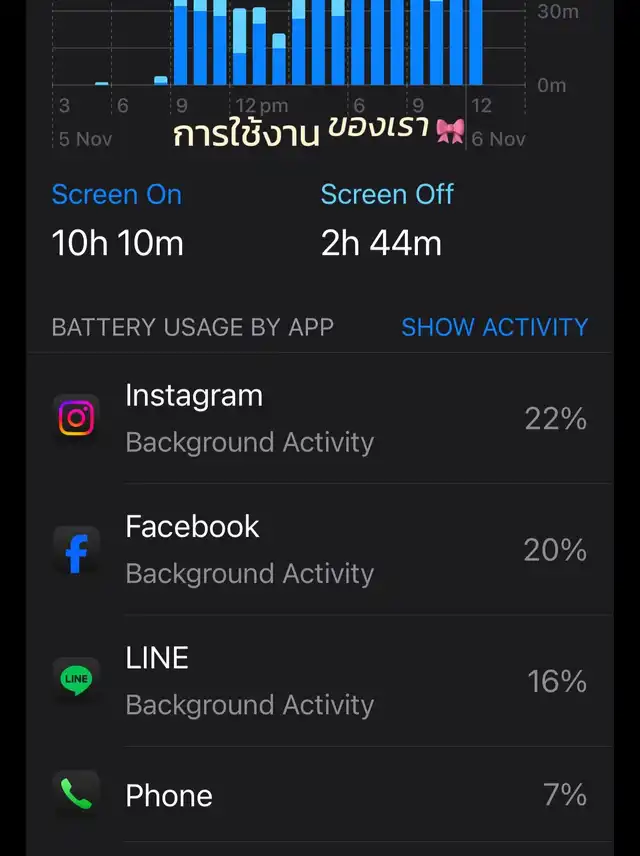Select the Facebook battery usage row
The height and width of the screenshot is (856, 640).
click(x=320, y=550)
